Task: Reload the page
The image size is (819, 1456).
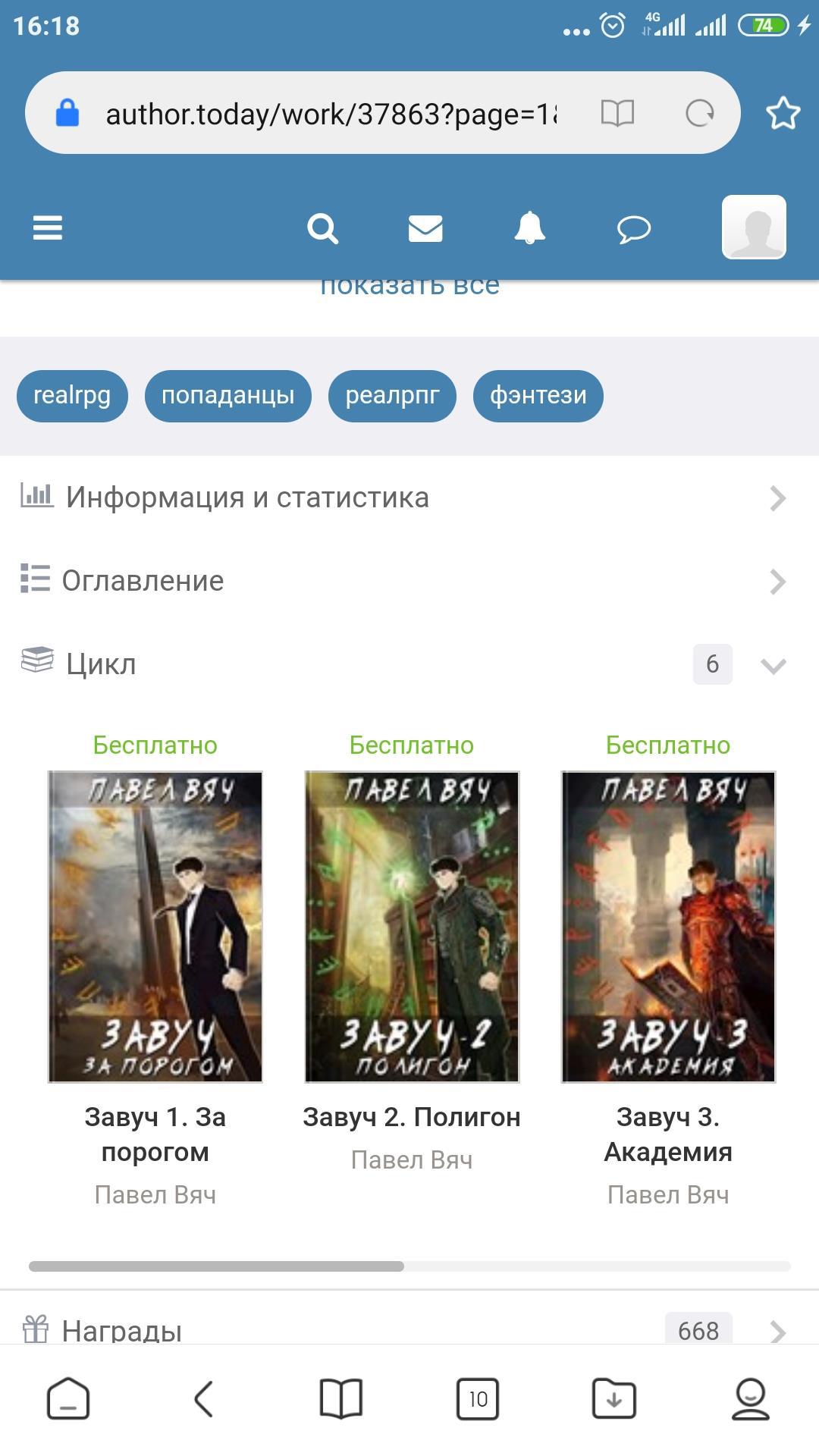Action: [x=699, y=114]
